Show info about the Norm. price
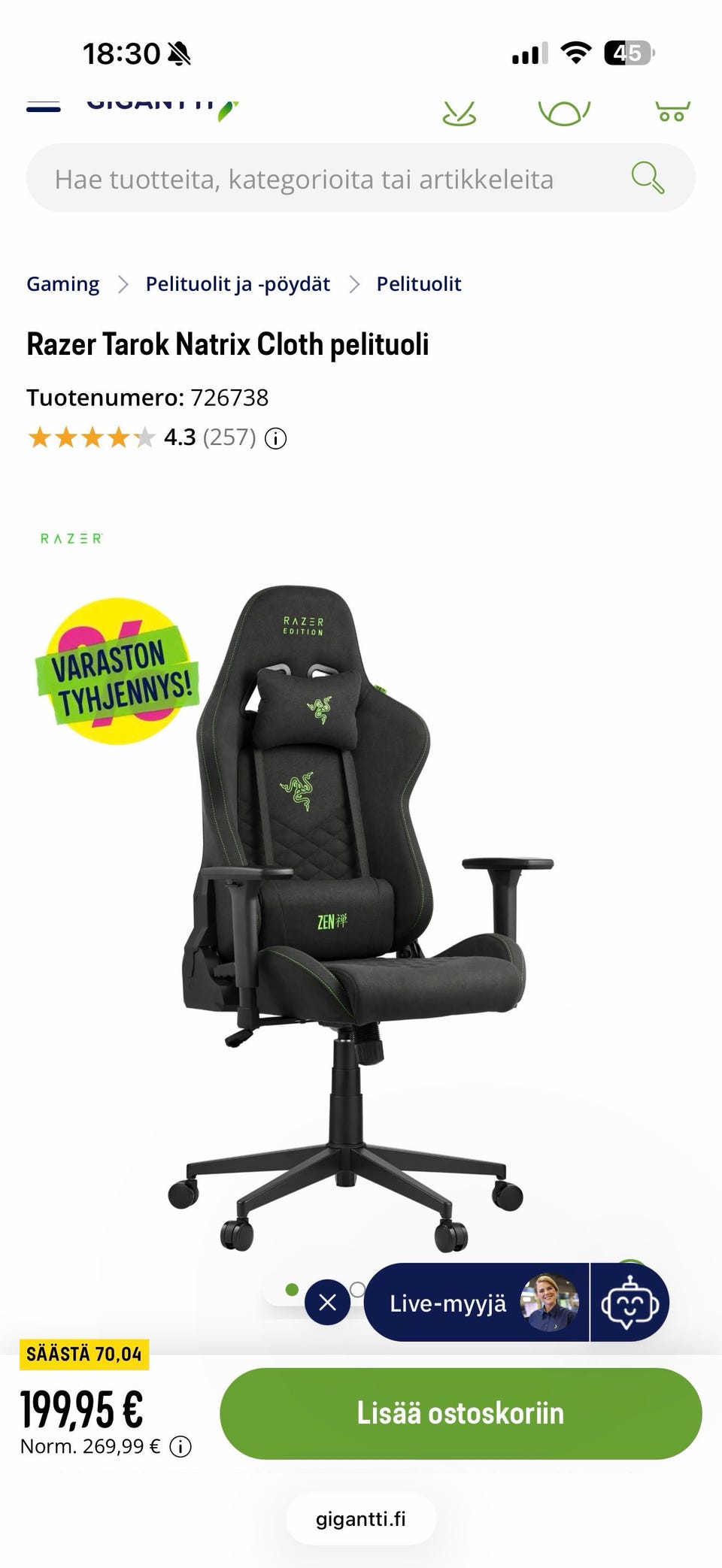Screen dimensions: 722x1568 point(180,1446)
